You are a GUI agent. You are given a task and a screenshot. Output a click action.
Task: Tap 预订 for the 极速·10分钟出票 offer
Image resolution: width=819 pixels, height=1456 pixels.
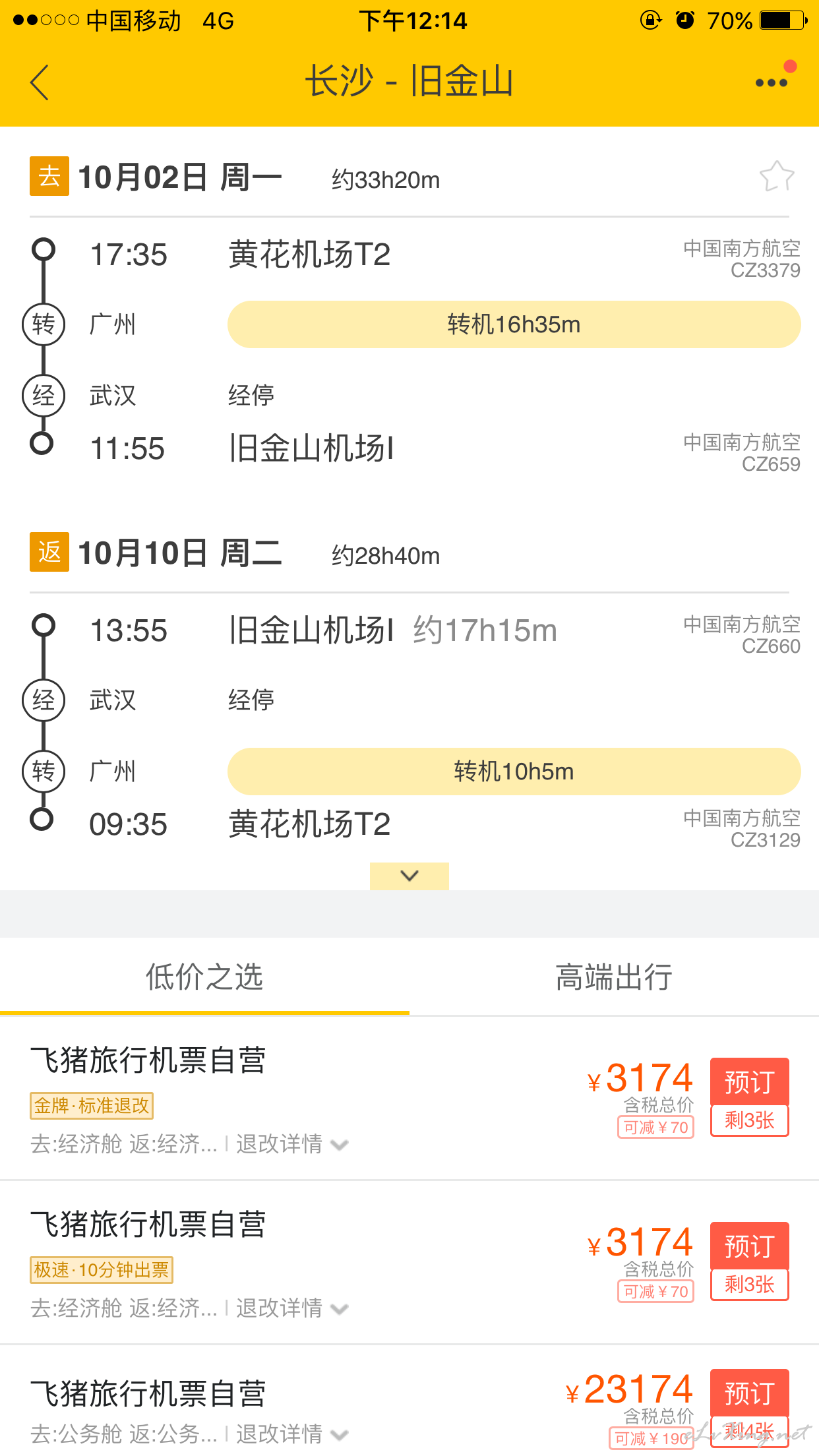(750, 1246)
